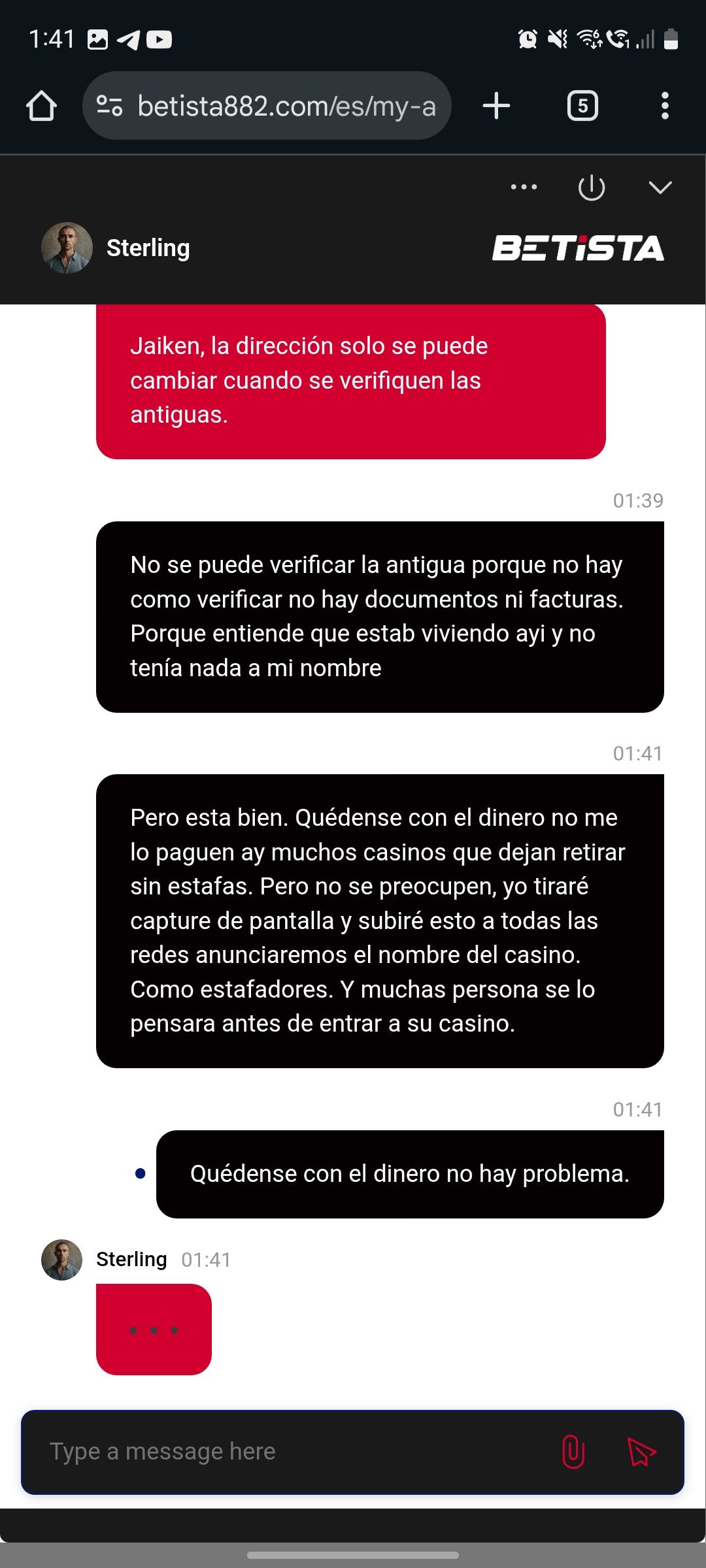The height and width of the screenshot is (1568, 706).
Task: Open the chat options three-dot menu
Action: coord(524,188)
